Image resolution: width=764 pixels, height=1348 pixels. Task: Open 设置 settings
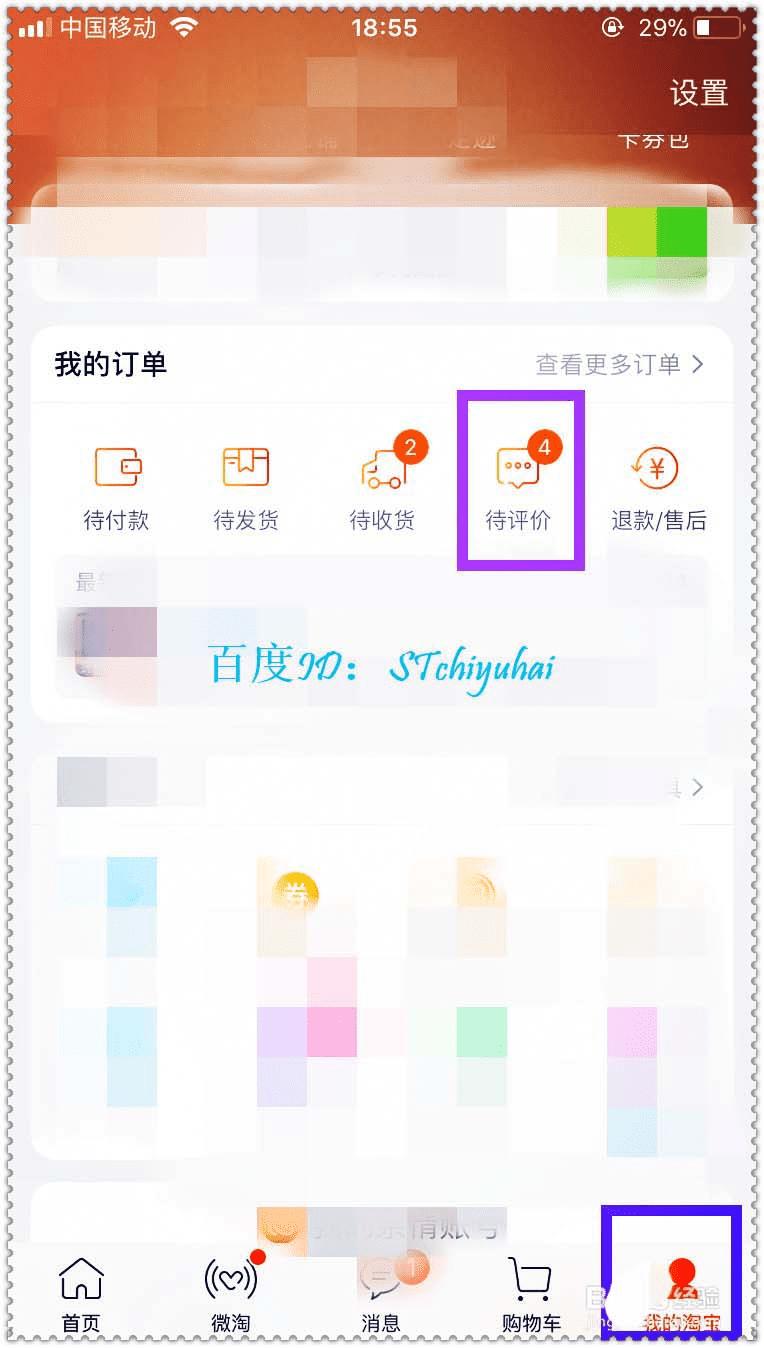coord(698,93)
